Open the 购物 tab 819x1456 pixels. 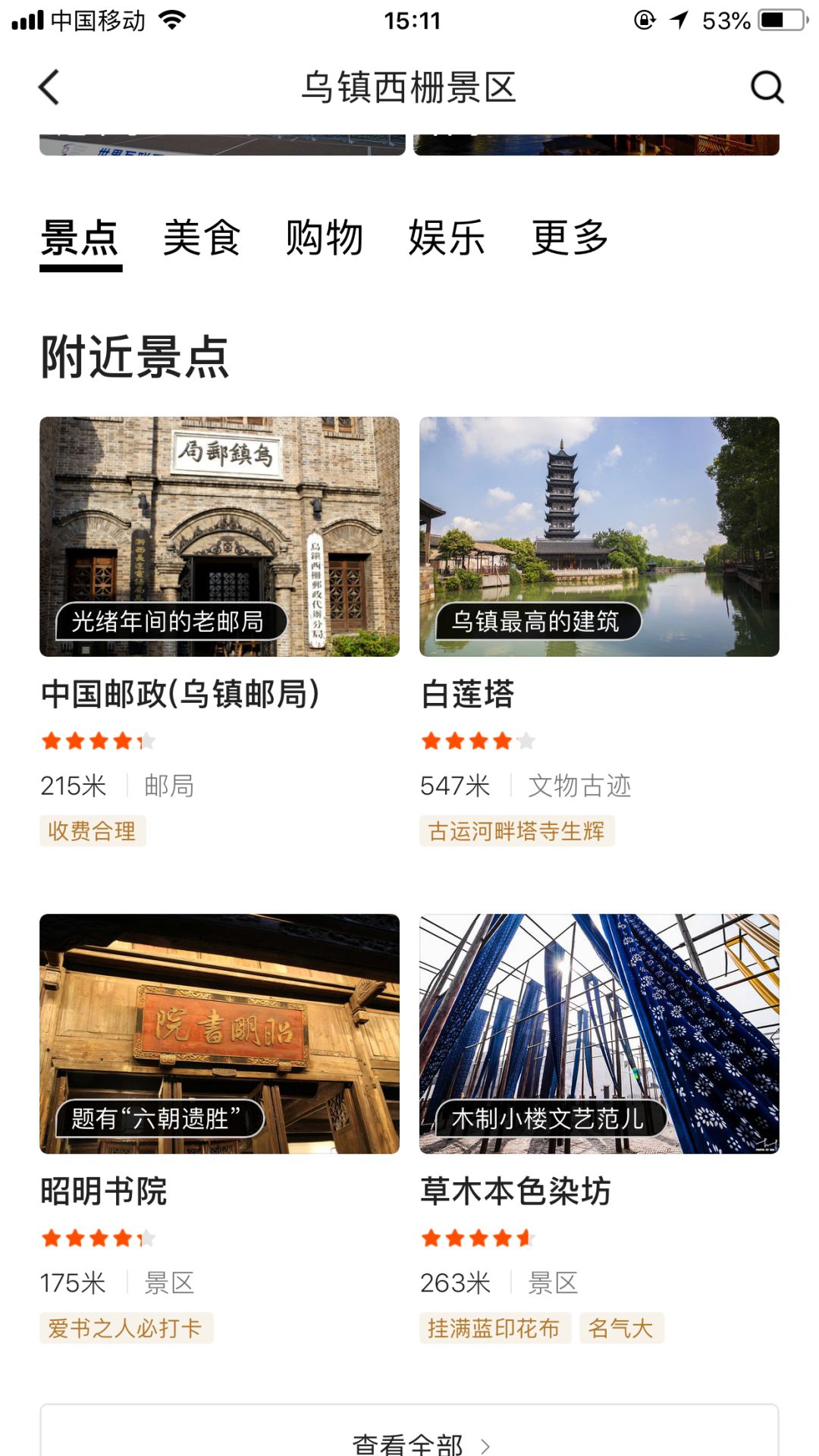pos(324,237)
